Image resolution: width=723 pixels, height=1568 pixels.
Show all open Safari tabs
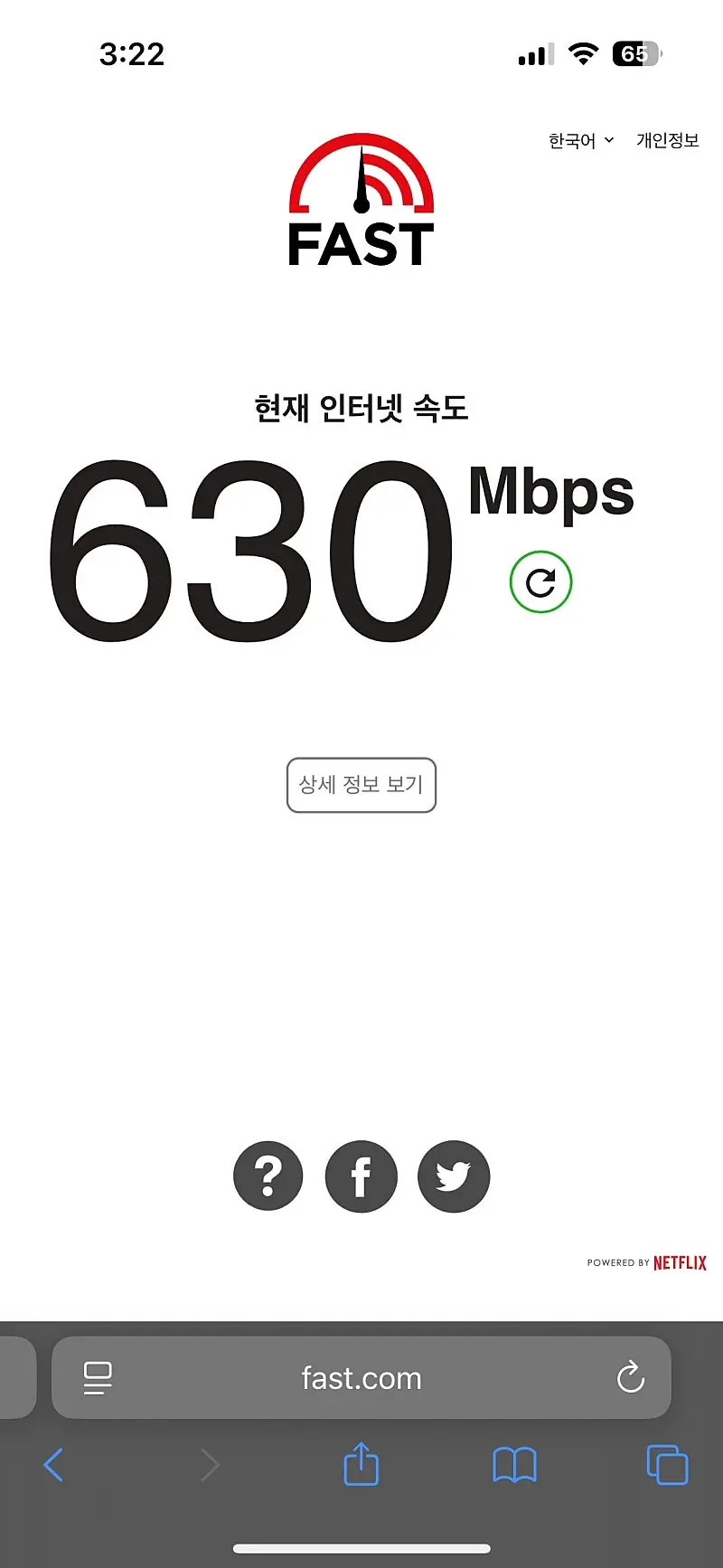[x=667, y=1465]
